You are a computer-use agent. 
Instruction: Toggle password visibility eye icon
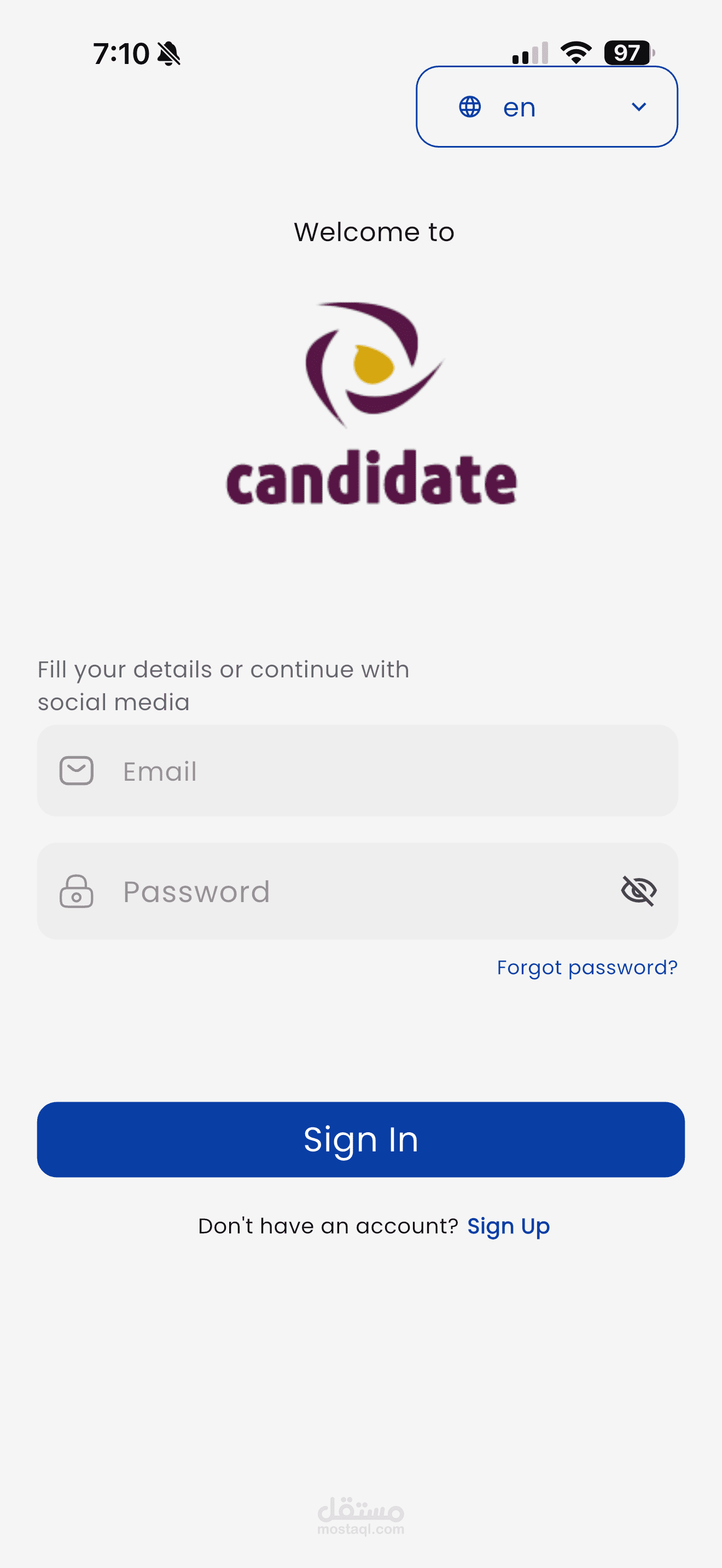(x=639, y=891)
